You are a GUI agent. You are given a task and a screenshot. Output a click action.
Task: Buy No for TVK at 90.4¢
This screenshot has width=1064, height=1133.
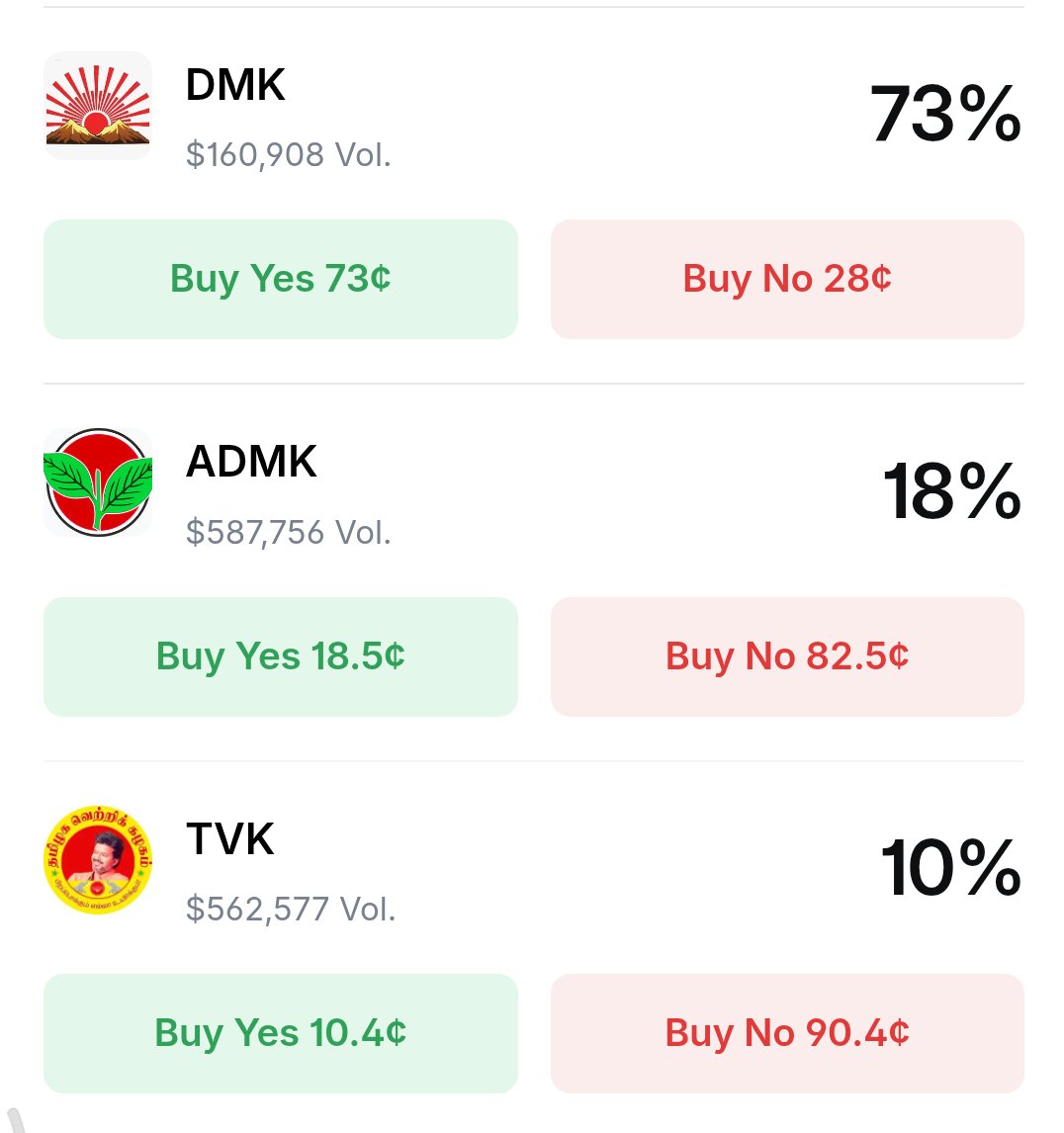[787, 1033]
